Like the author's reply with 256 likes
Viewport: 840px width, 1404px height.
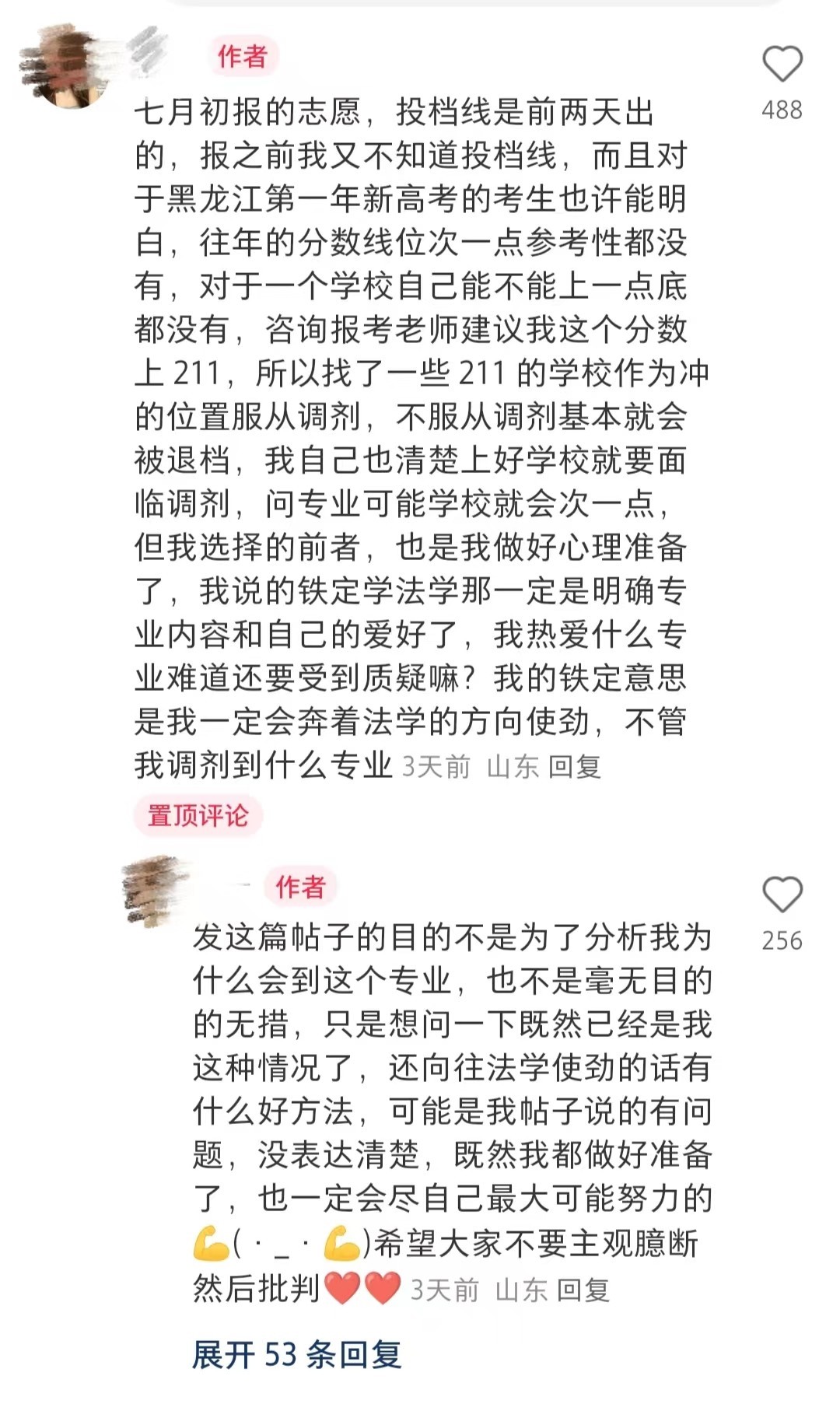click(782, 895)
